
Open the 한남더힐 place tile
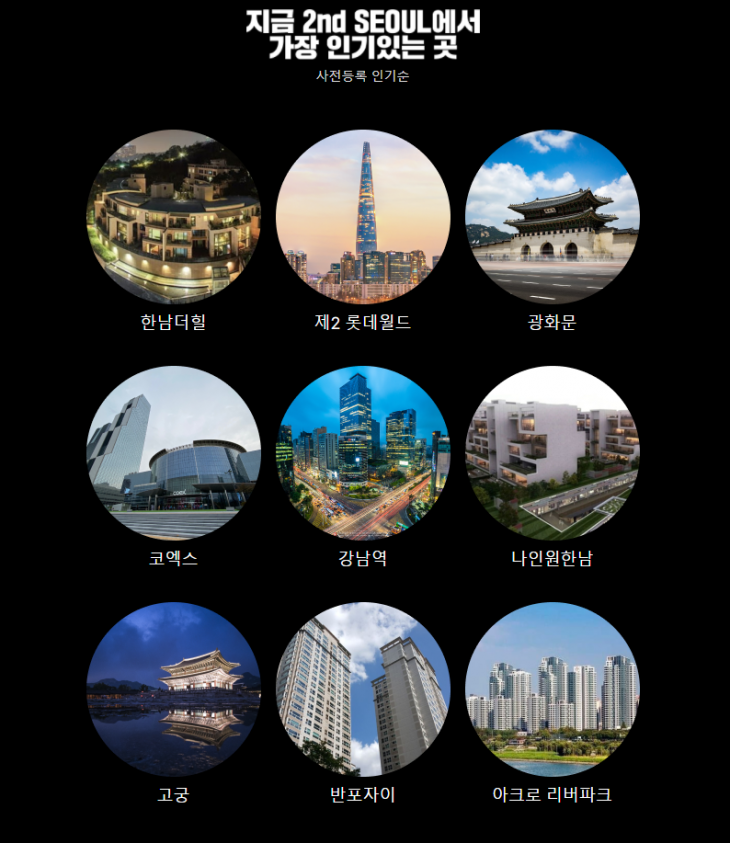point(173,217)
